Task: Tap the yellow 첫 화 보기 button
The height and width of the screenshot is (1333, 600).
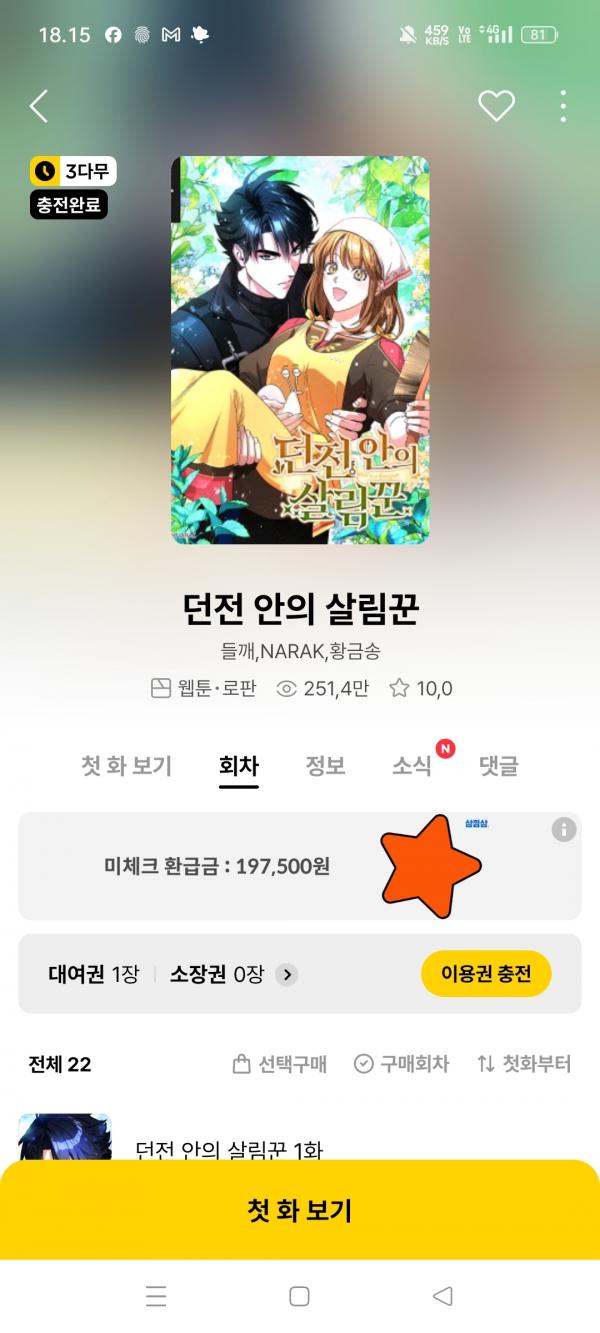Action: pyautogui.click(x=300, y=1211)
